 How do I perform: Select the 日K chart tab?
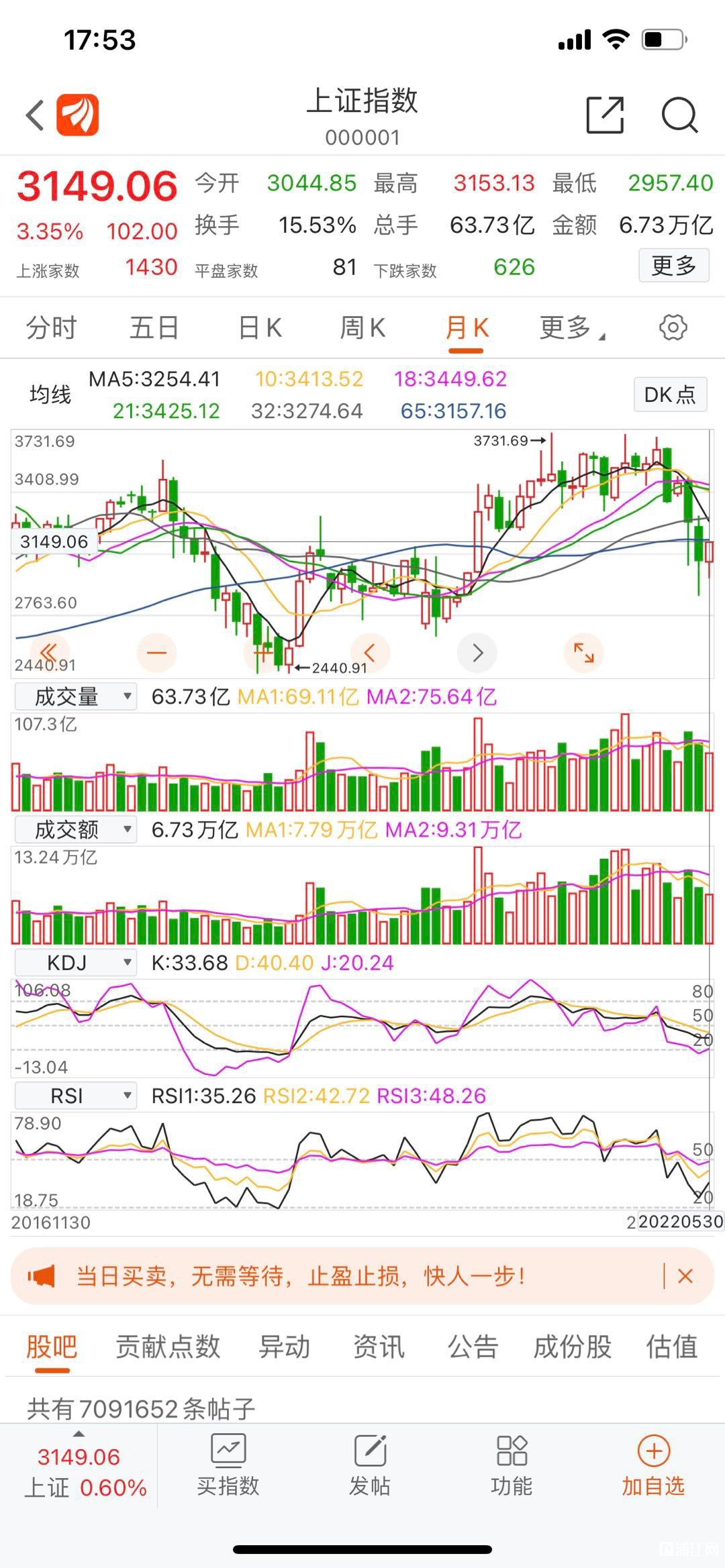pyautogui.click(x=260, y=328)
